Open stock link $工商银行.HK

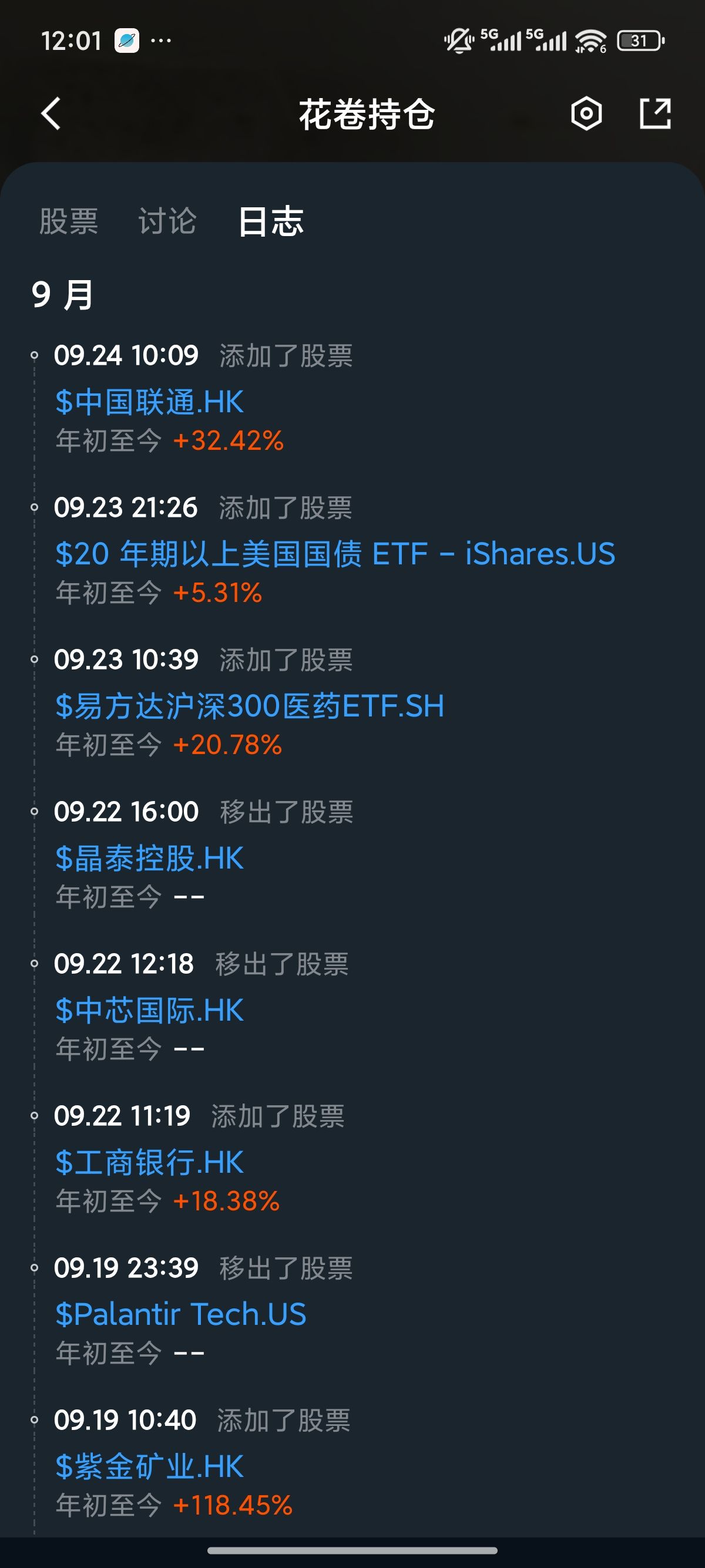coord(150,1163)
